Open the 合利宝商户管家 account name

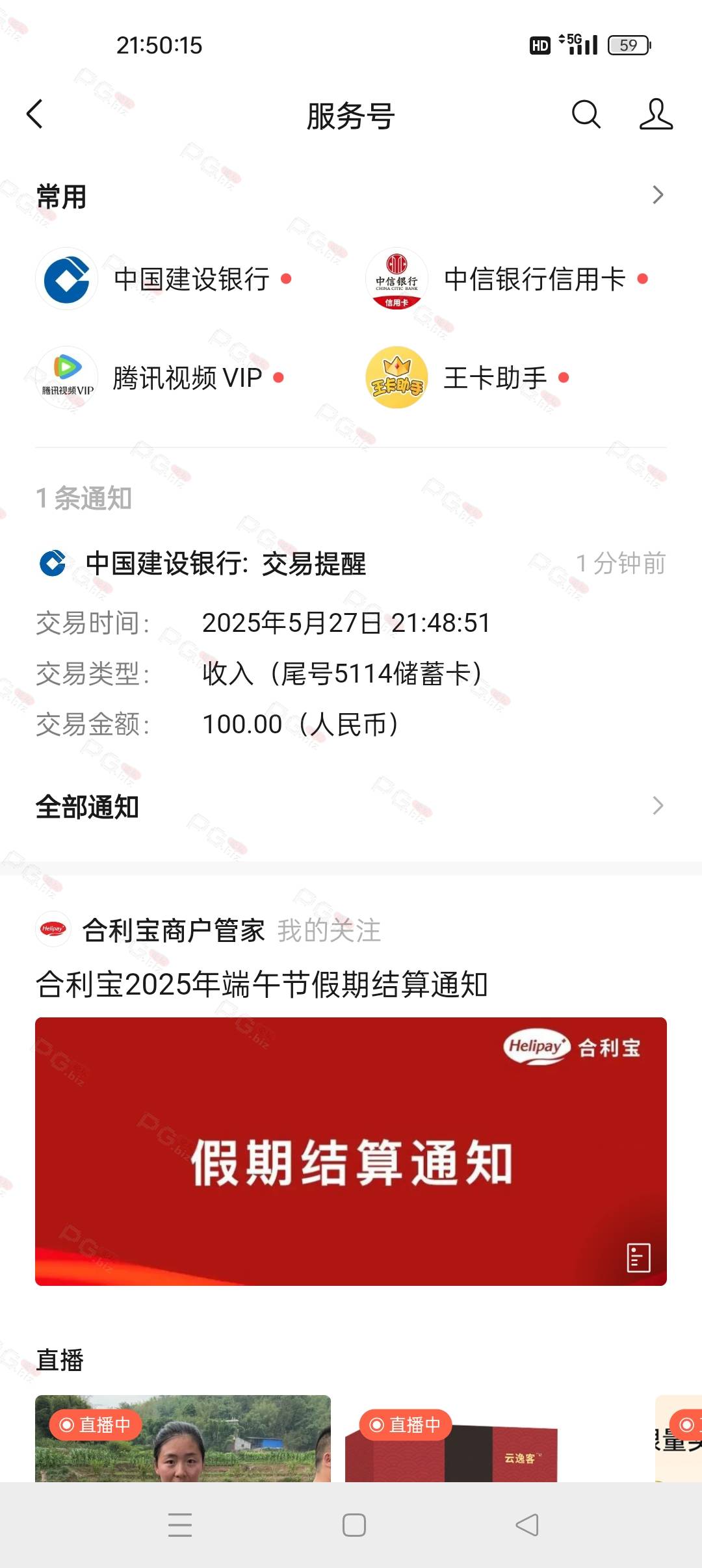tap(174, 930)
